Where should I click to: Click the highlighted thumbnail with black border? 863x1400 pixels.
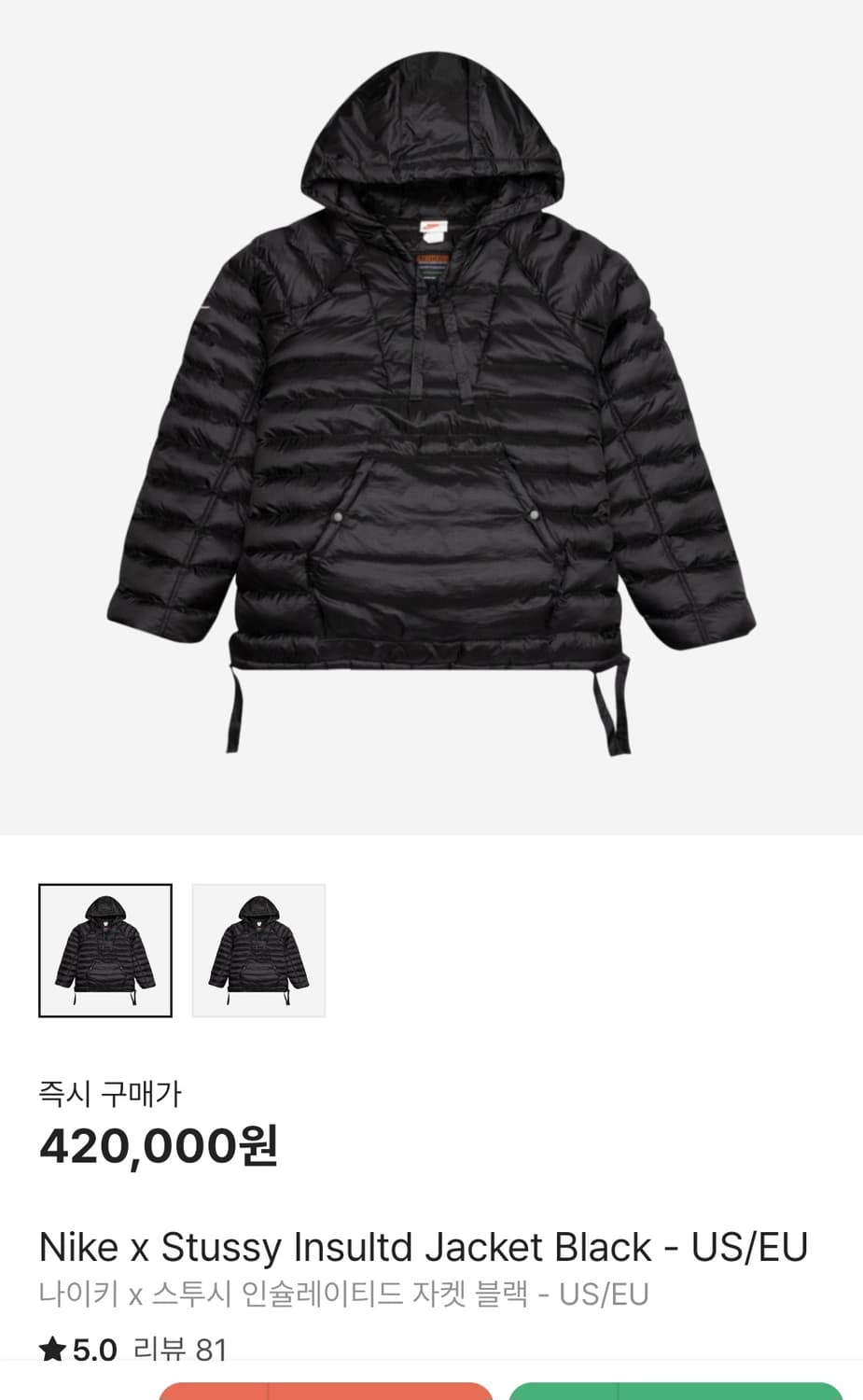[105, 949]
